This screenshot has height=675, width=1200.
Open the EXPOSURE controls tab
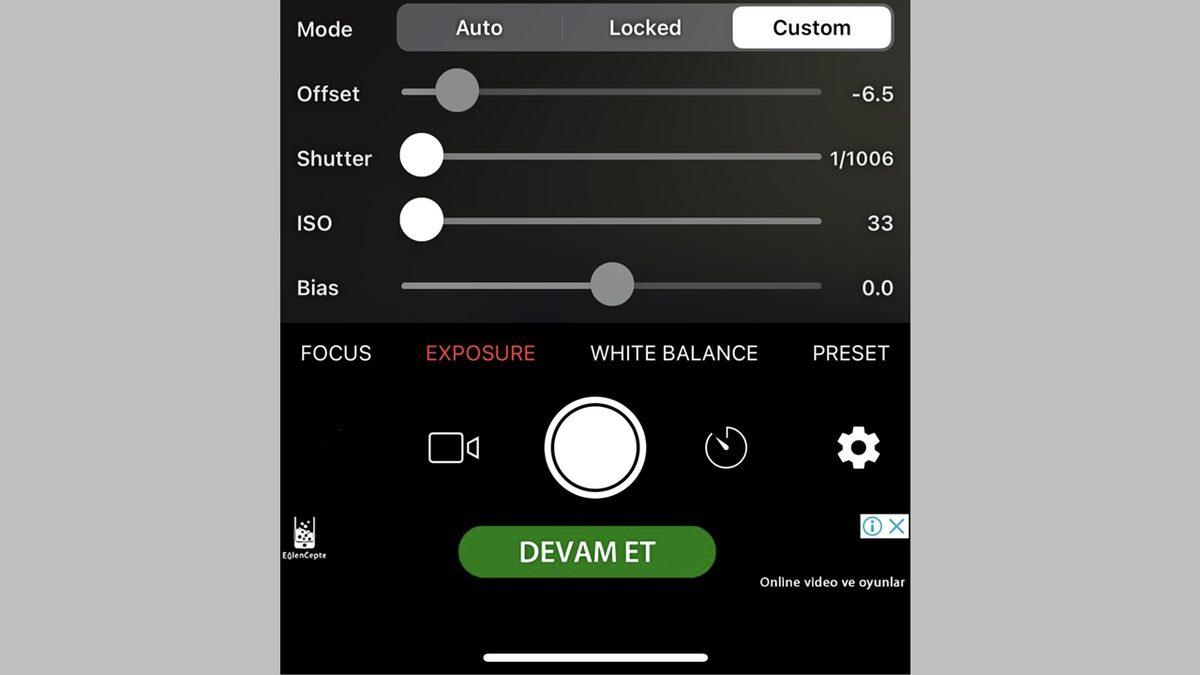(x=480, y=353)
